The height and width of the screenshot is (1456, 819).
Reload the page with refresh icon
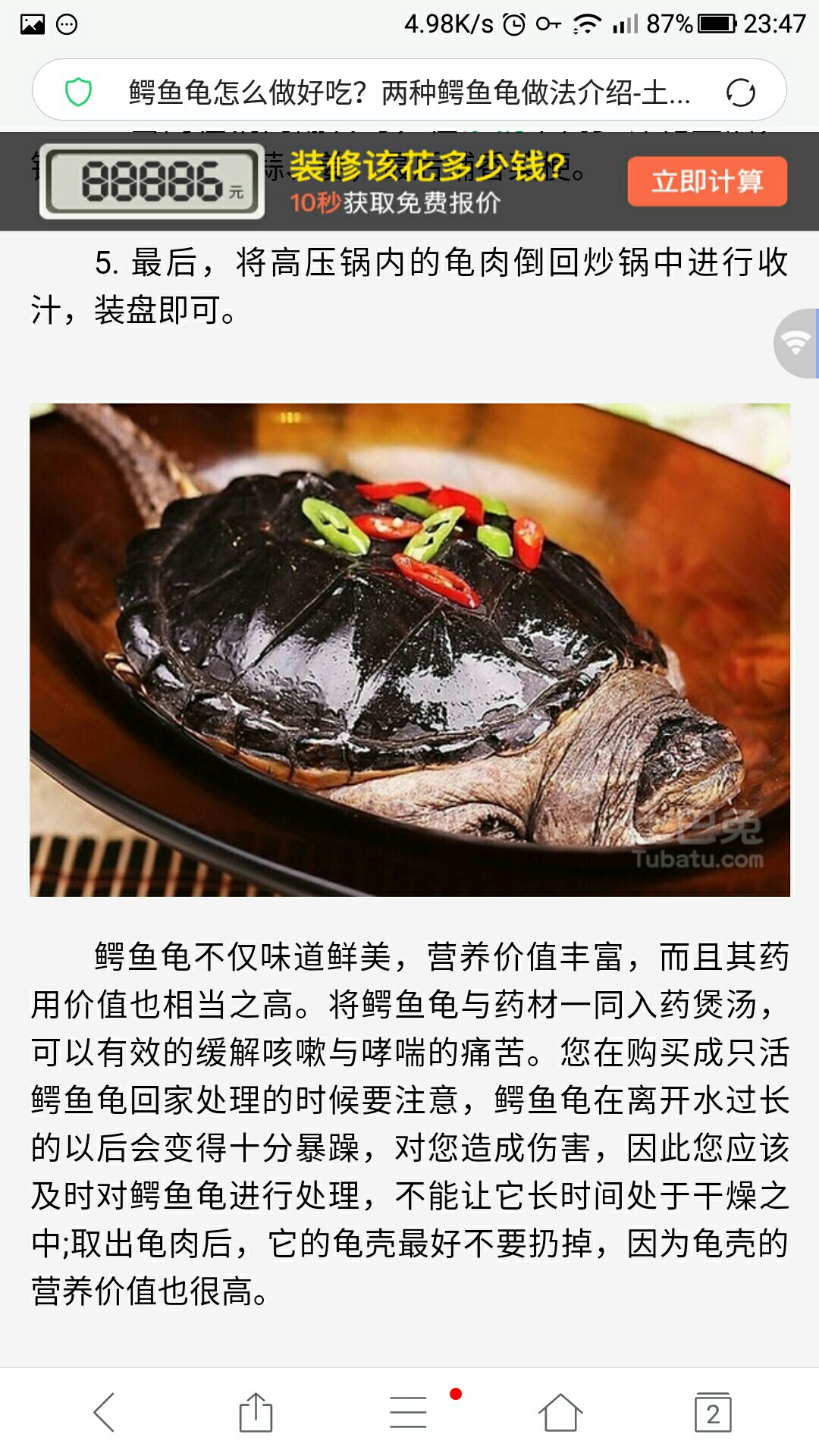(x=740, y=93)
